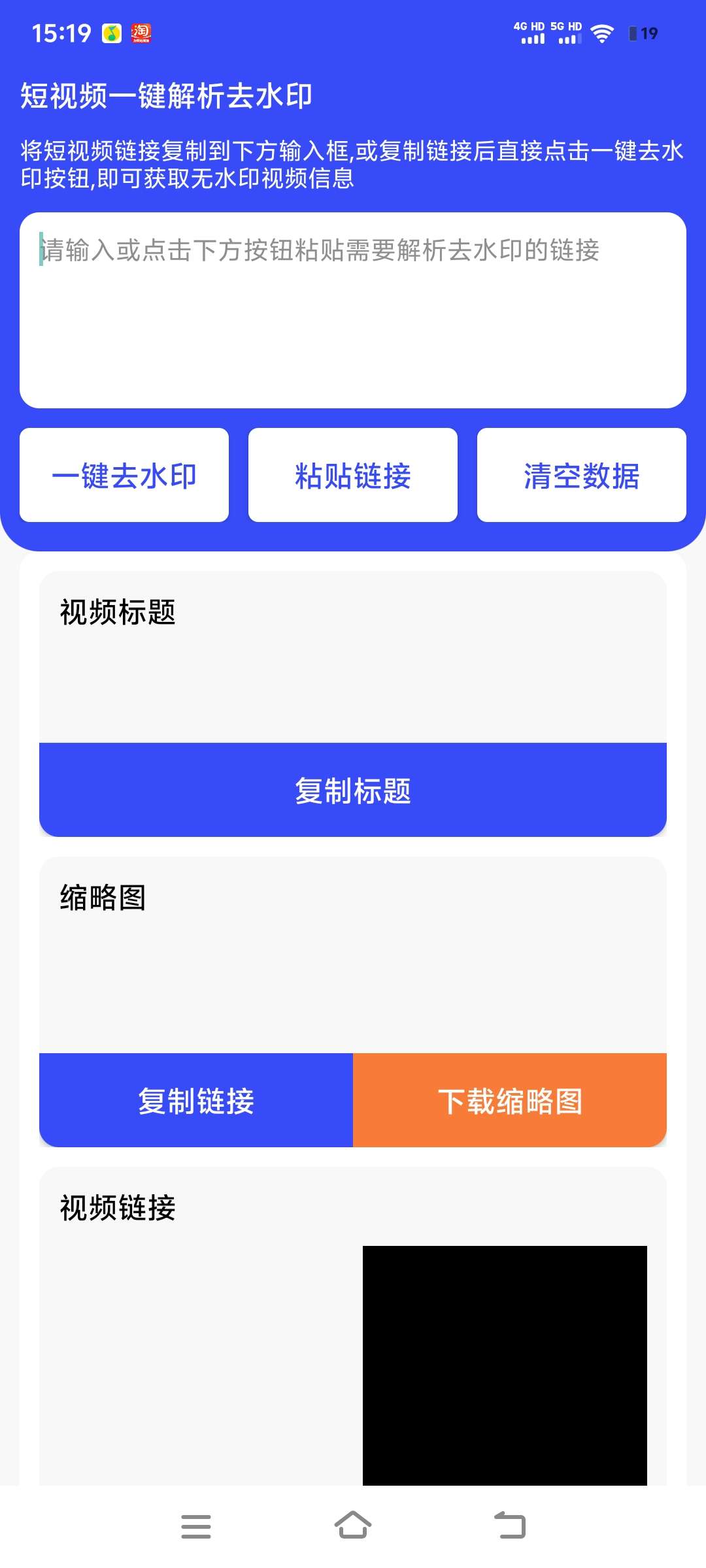Tap the 5G HD signal indicator
Screen dimensions: 706x1568
point(565,31)
